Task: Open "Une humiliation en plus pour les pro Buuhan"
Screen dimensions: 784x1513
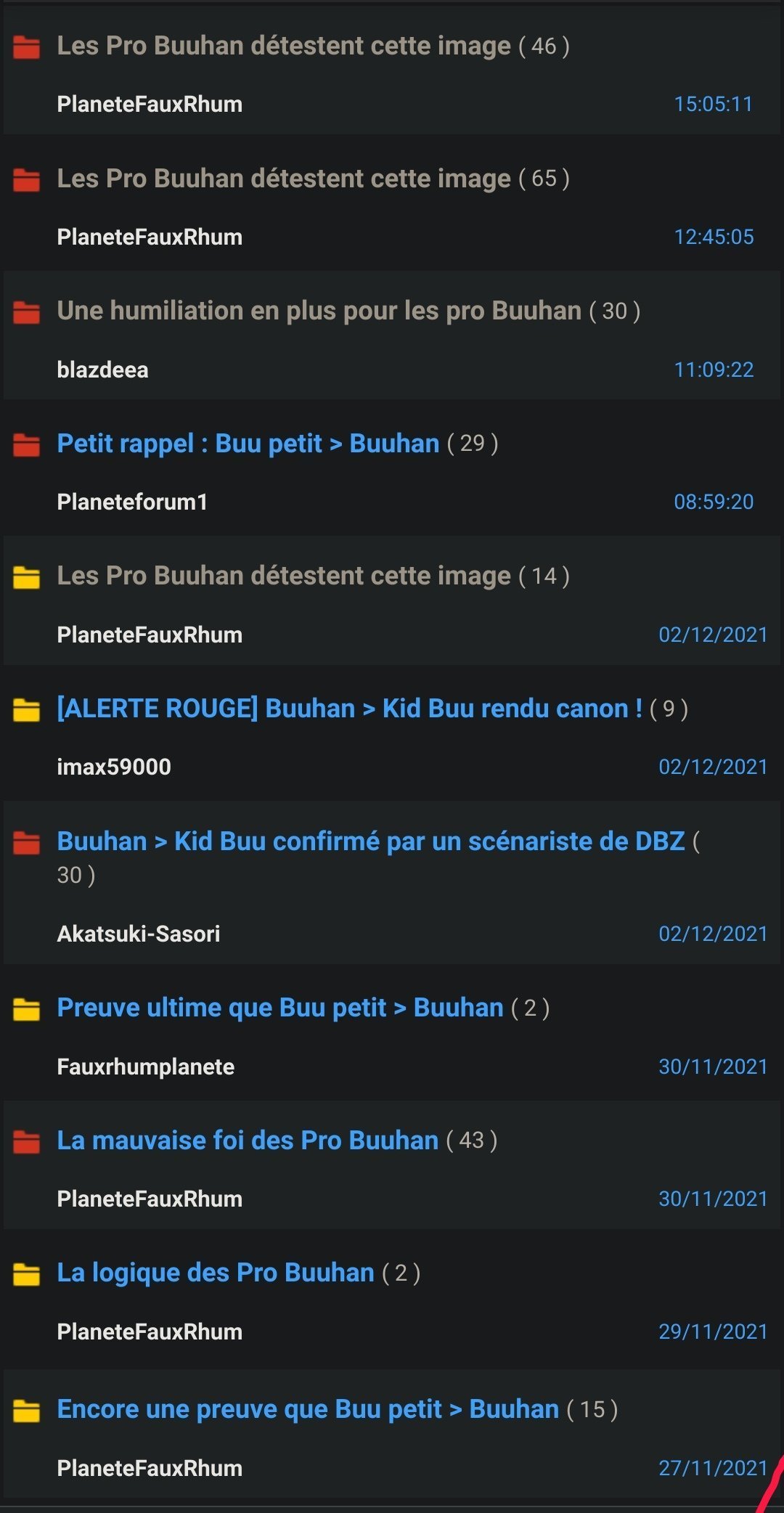Action: click(319, 311)
